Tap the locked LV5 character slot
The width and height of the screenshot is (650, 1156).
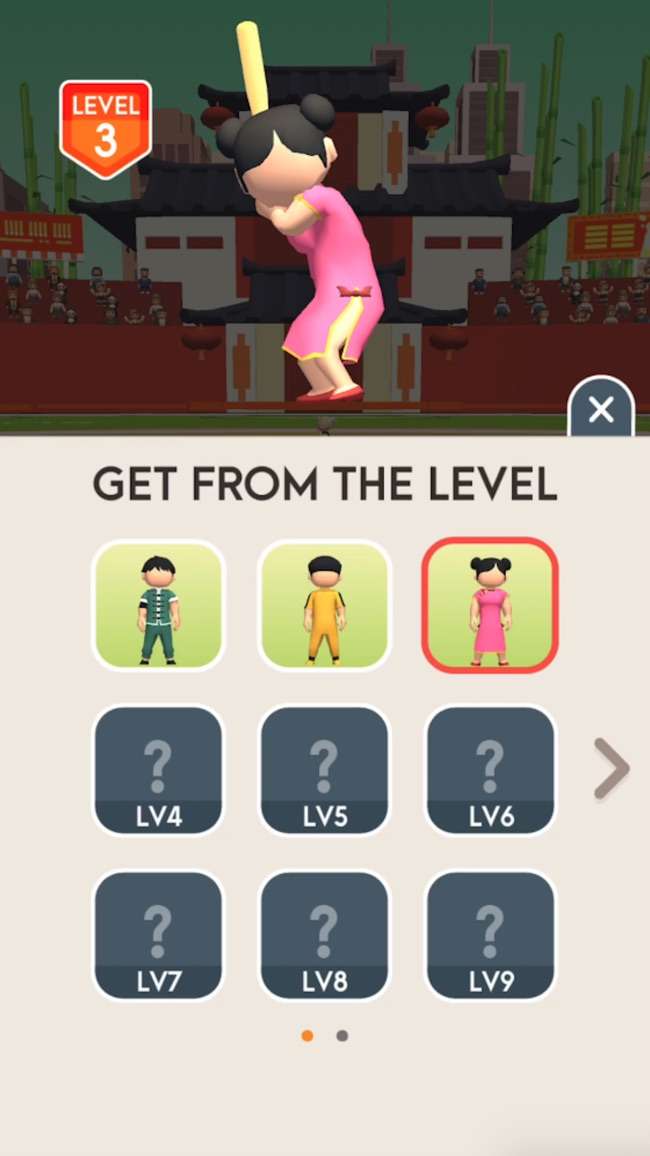[x=324, y=770]
